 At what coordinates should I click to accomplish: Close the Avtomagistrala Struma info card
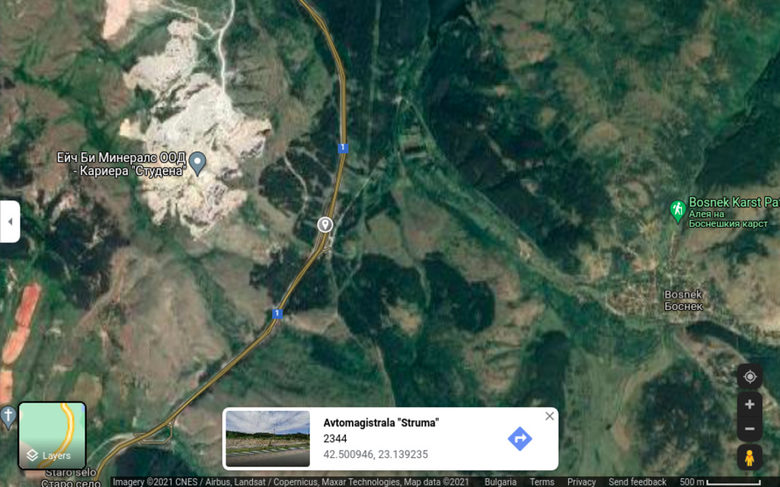(x=549, y=416)
